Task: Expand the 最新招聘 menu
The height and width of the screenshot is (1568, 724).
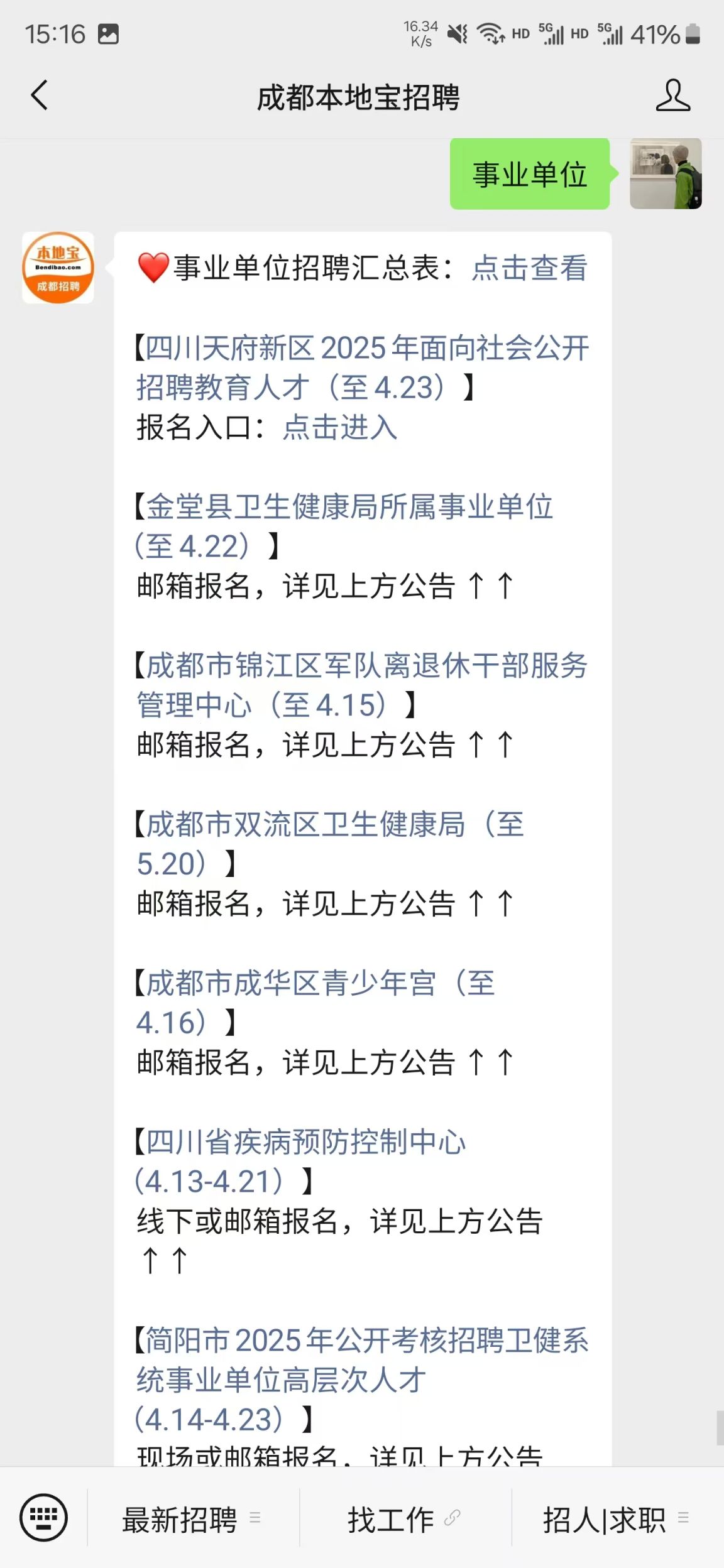Action: (x=192, y=1519)
